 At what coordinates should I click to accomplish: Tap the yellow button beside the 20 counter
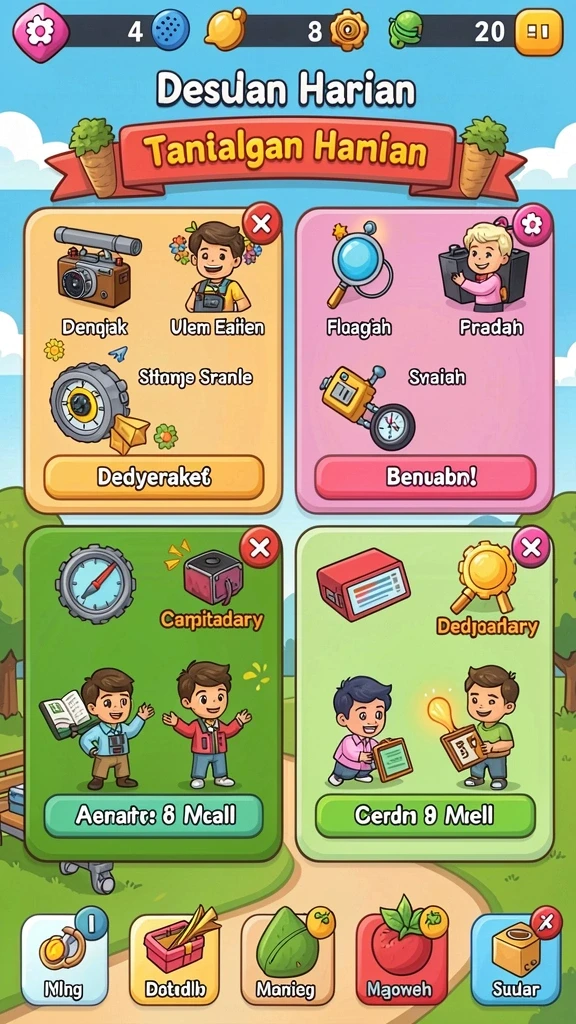[x=538, y=32]
